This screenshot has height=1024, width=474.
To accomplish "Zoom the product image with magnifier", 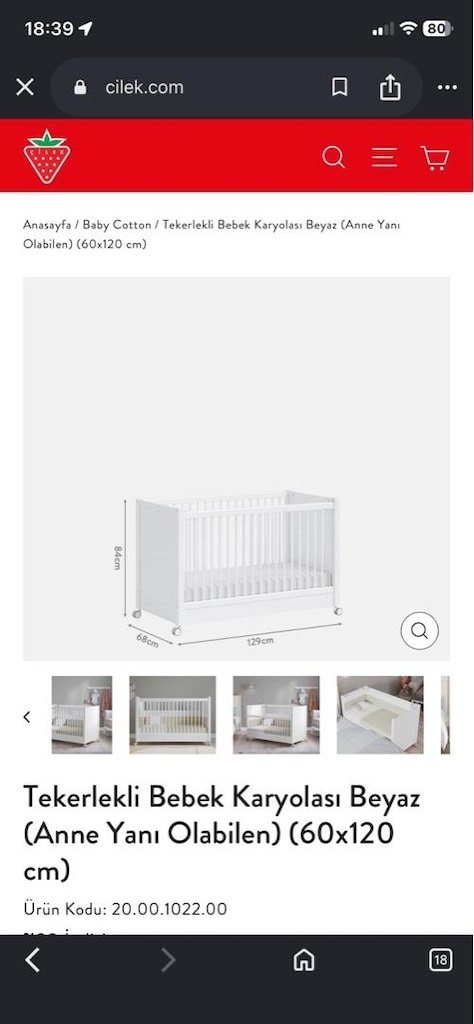I will [x=419, y=631].
